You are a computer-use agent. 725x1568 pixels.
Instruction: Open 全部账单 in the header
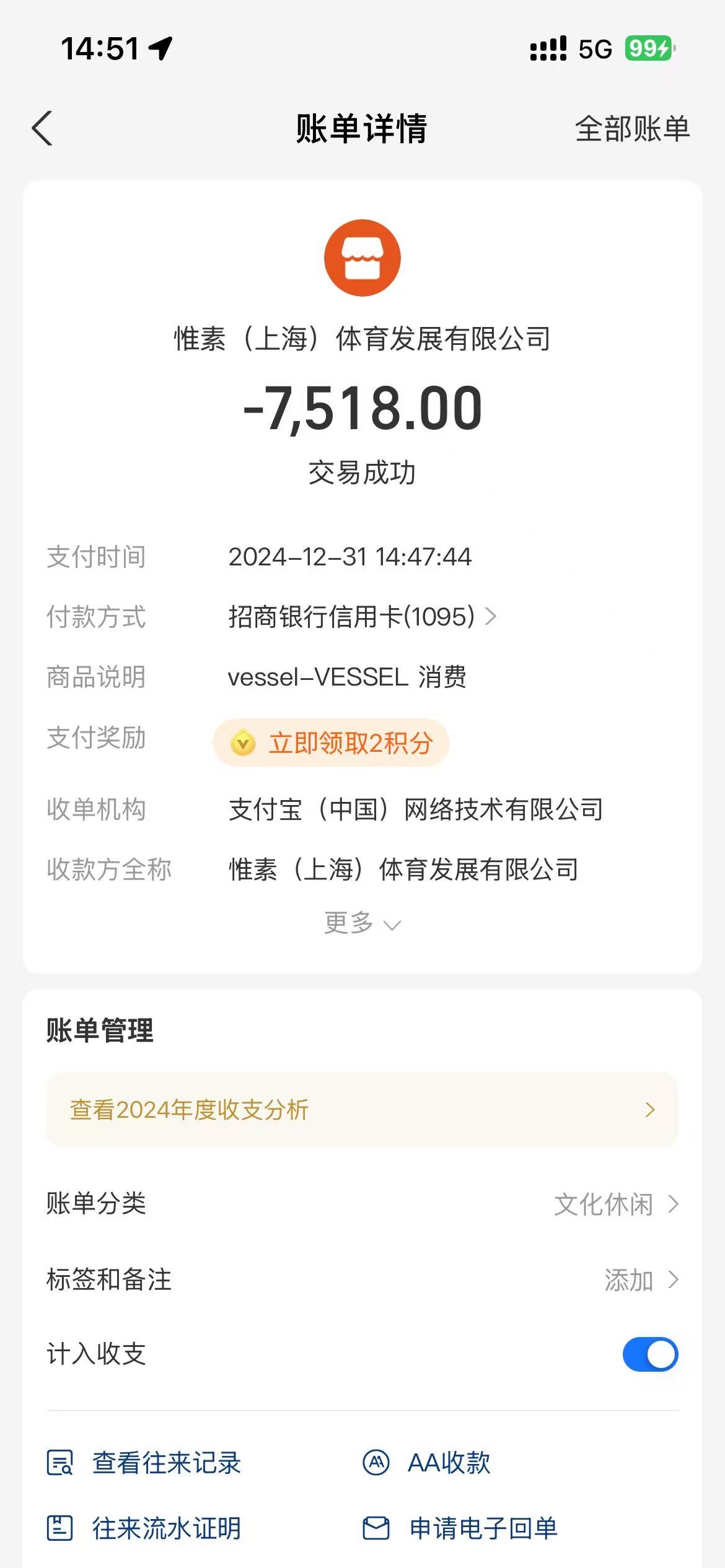[x=632, y=129]
